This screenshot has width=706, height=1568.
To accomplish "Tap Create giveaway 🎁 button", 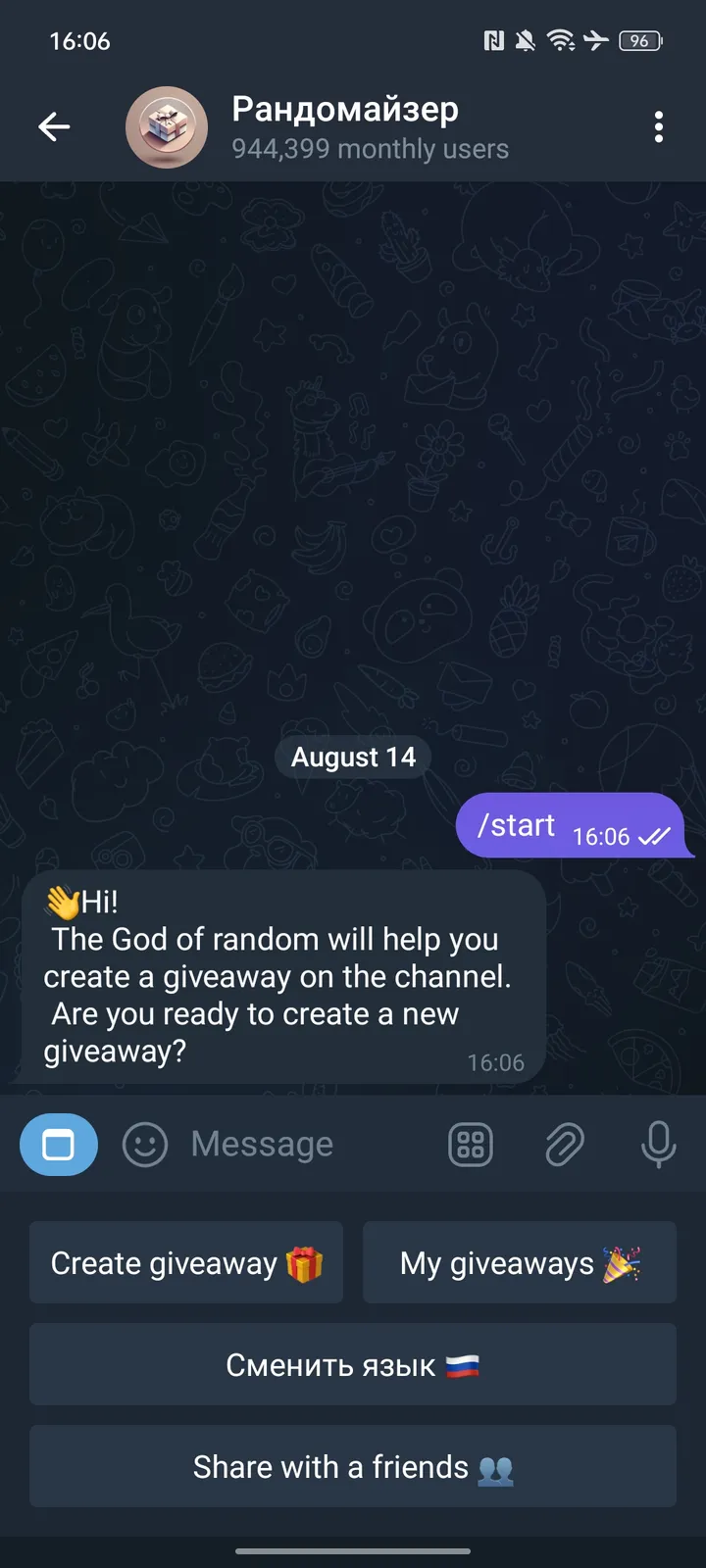I will click(186, 1263).
